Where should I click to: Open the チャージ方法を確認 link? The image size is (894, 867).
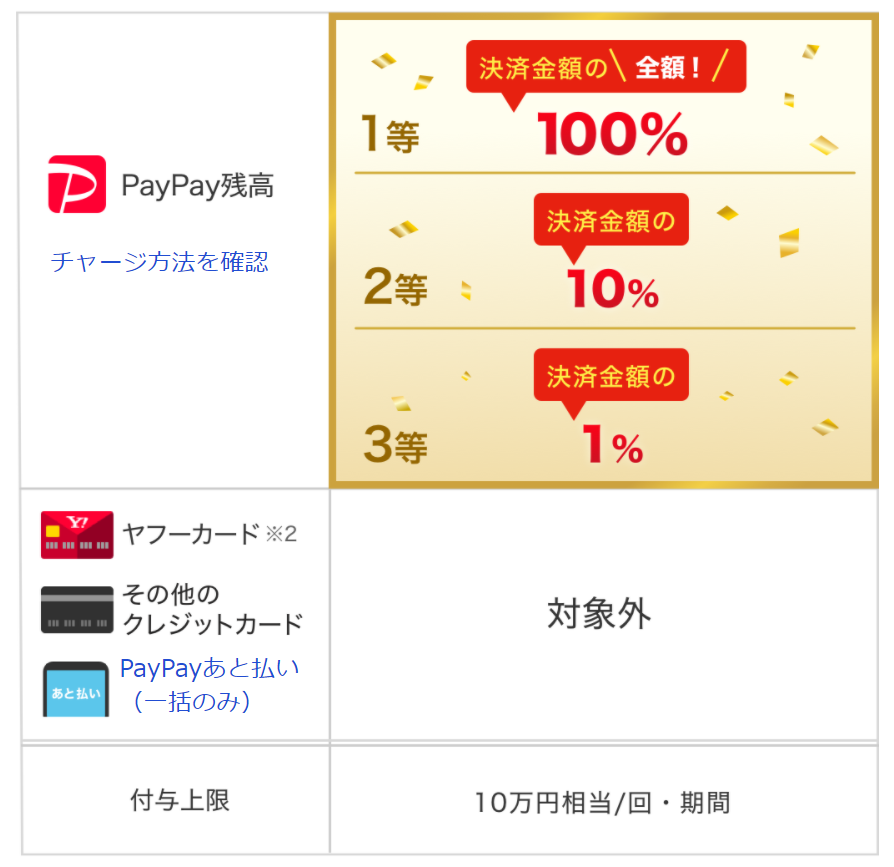click(159, 262)
